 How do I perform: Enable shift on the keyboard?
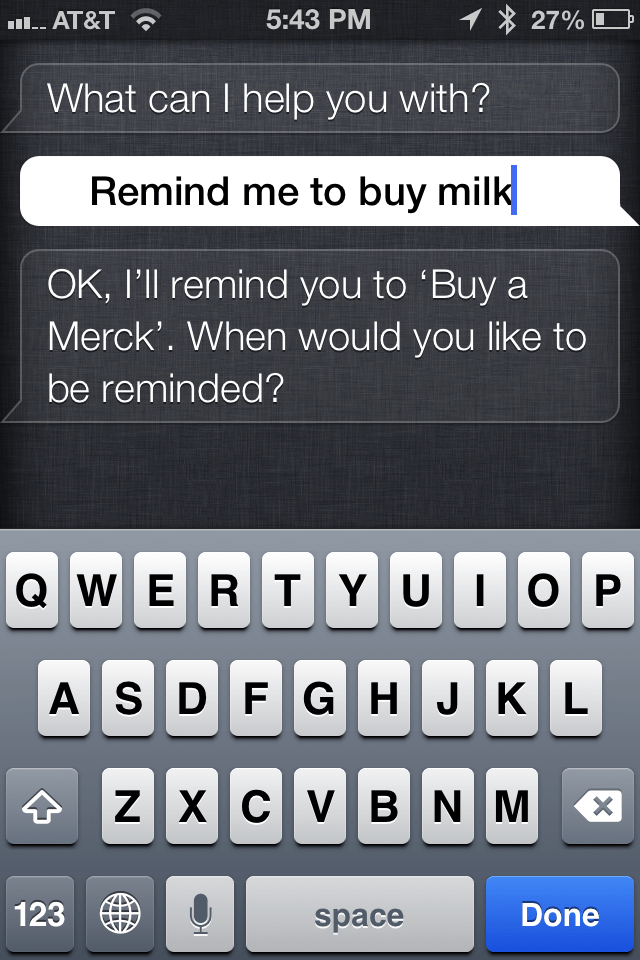pyautogui.click(x=41, y=806)
